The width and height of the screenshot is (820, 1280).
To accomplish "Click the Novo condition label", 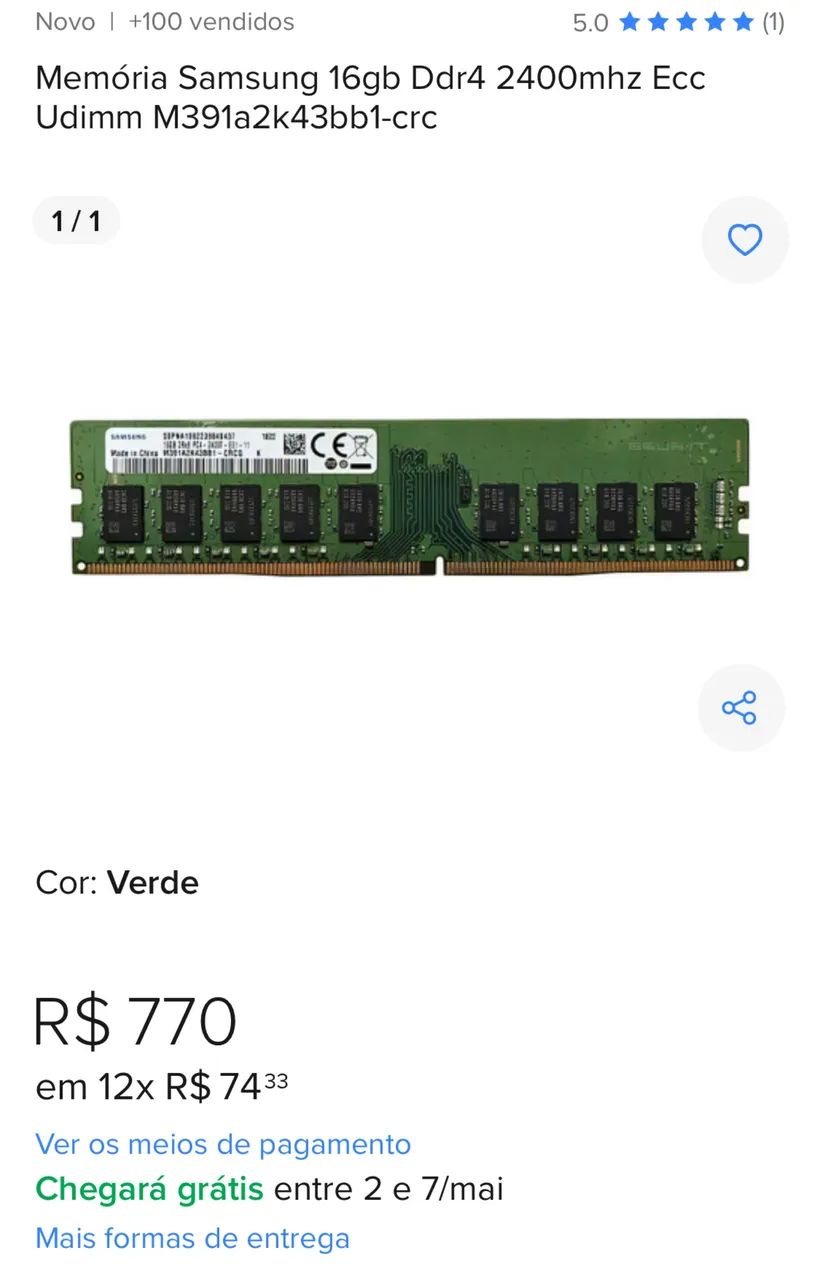I will 64,21.
